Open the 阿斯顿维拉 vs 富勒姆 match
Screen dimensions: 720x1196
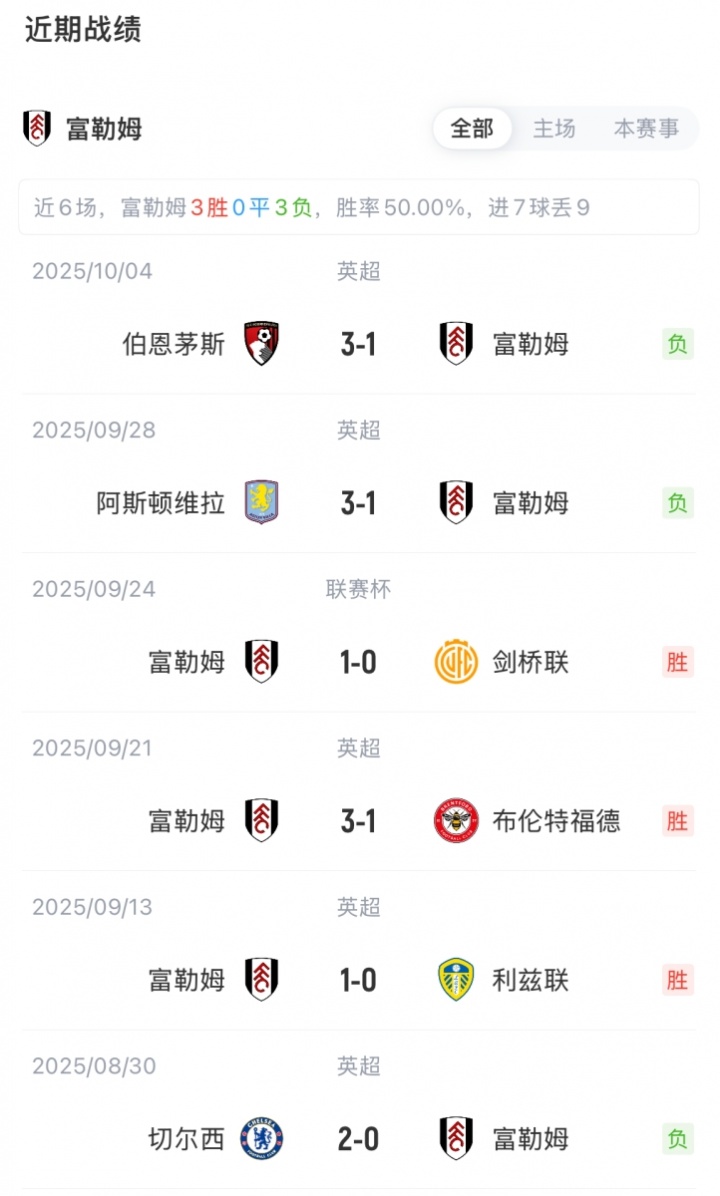click(x=358, y=503)
